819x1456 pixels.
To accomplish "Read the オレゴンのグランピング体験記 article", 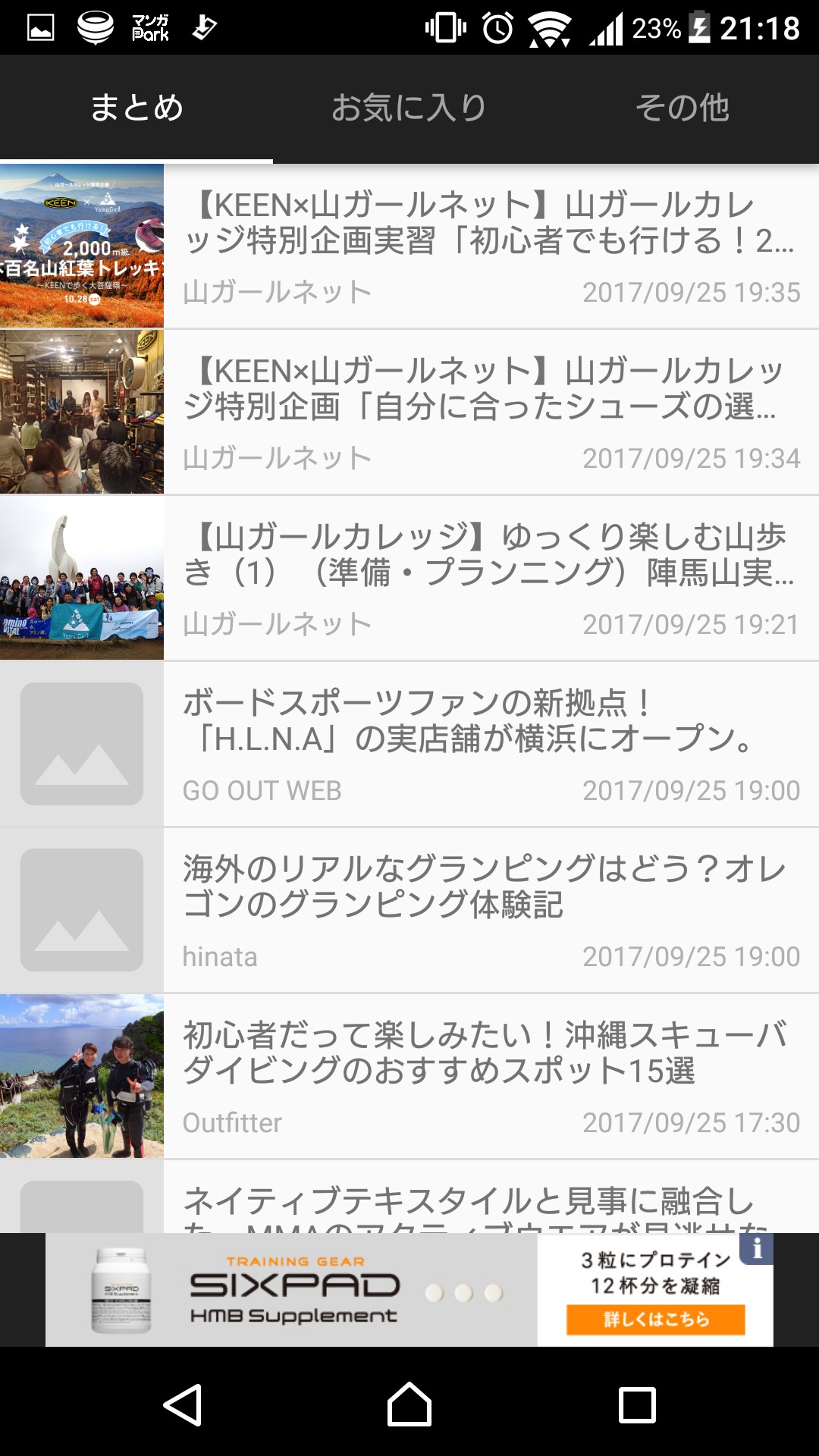I will click(x=489, y=910).
